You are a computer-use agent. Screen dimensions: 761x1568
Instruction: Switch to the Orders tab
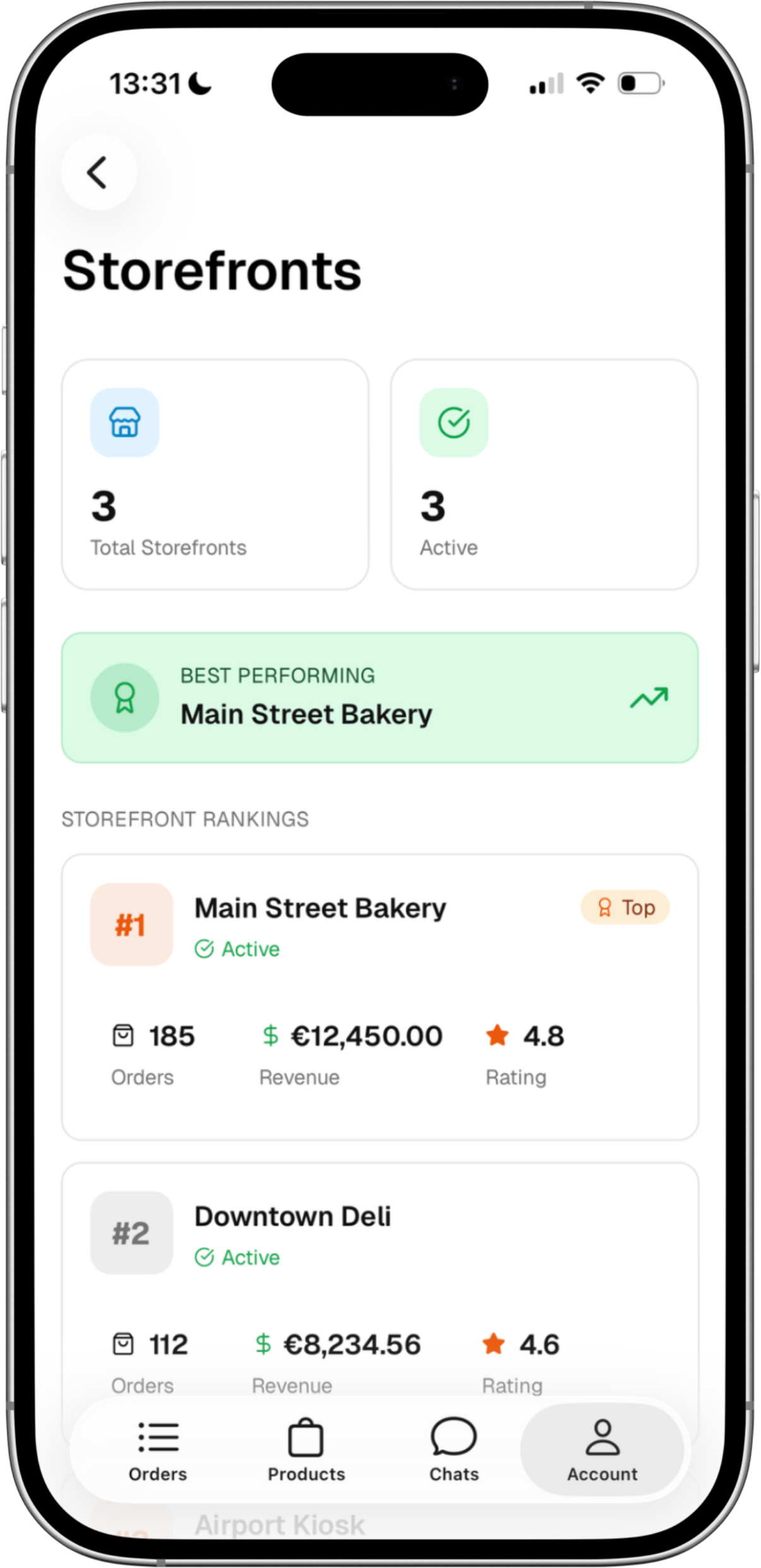[x=158, y=1450]
